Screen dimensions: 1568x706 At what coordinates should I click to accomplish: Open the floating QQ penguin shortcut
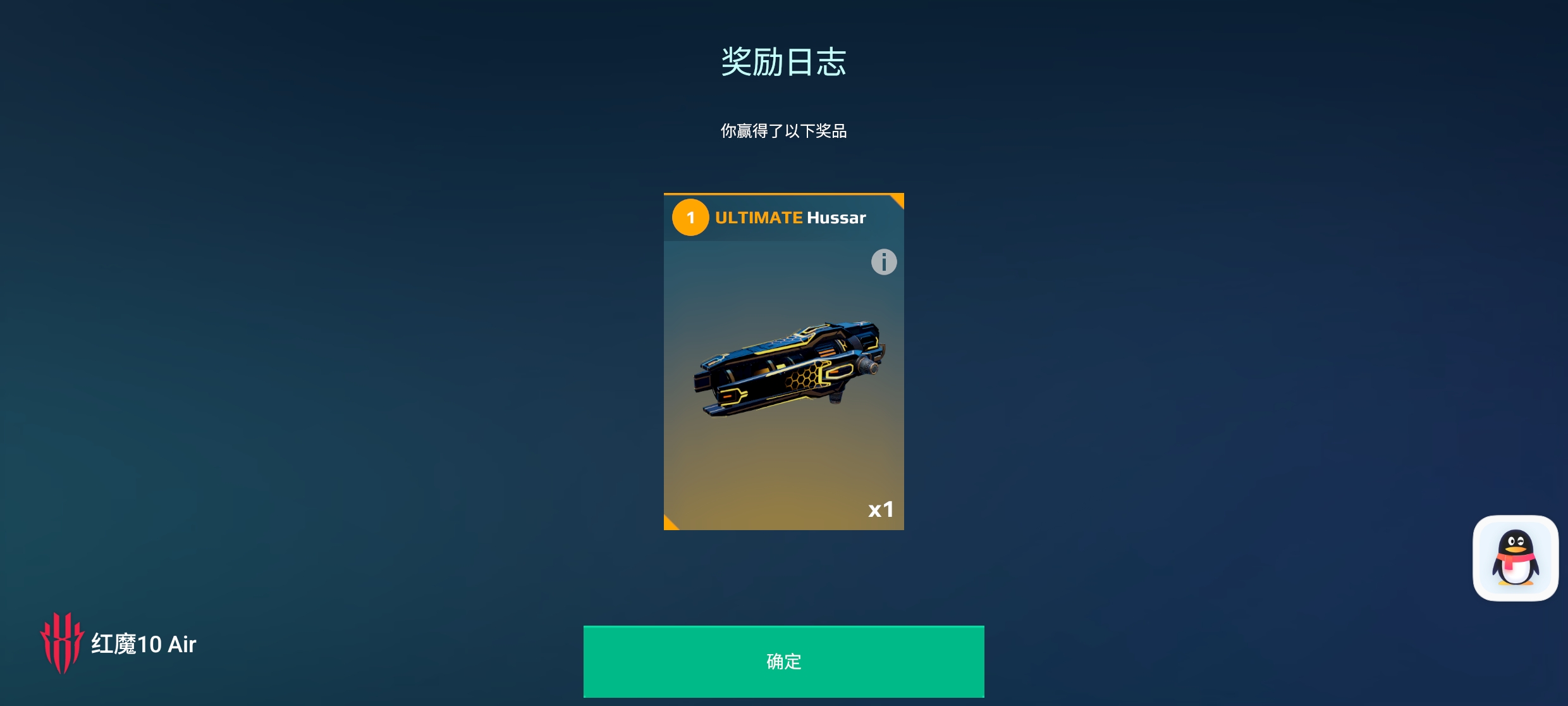pos(1515,558)
